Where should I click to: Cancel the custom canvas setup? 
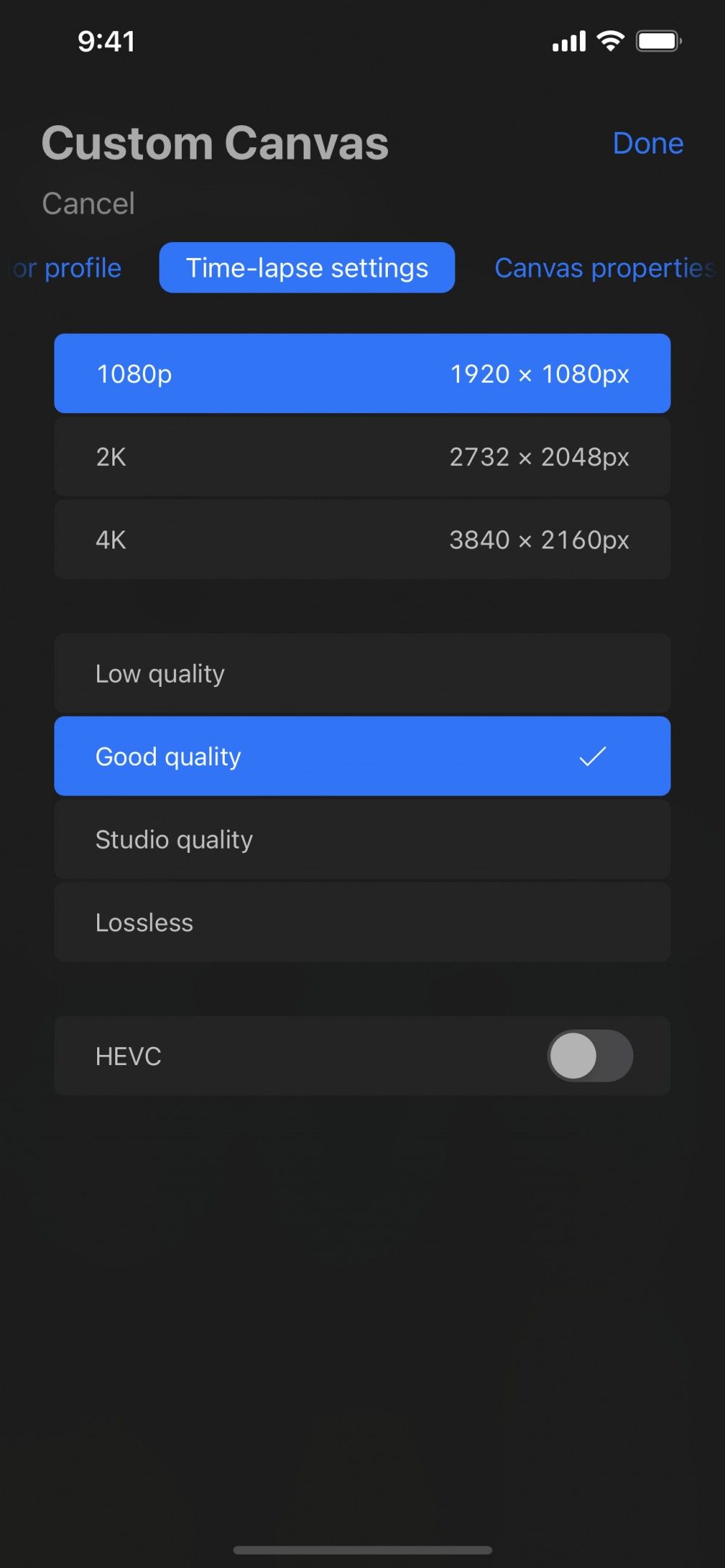tap(88, 204)
